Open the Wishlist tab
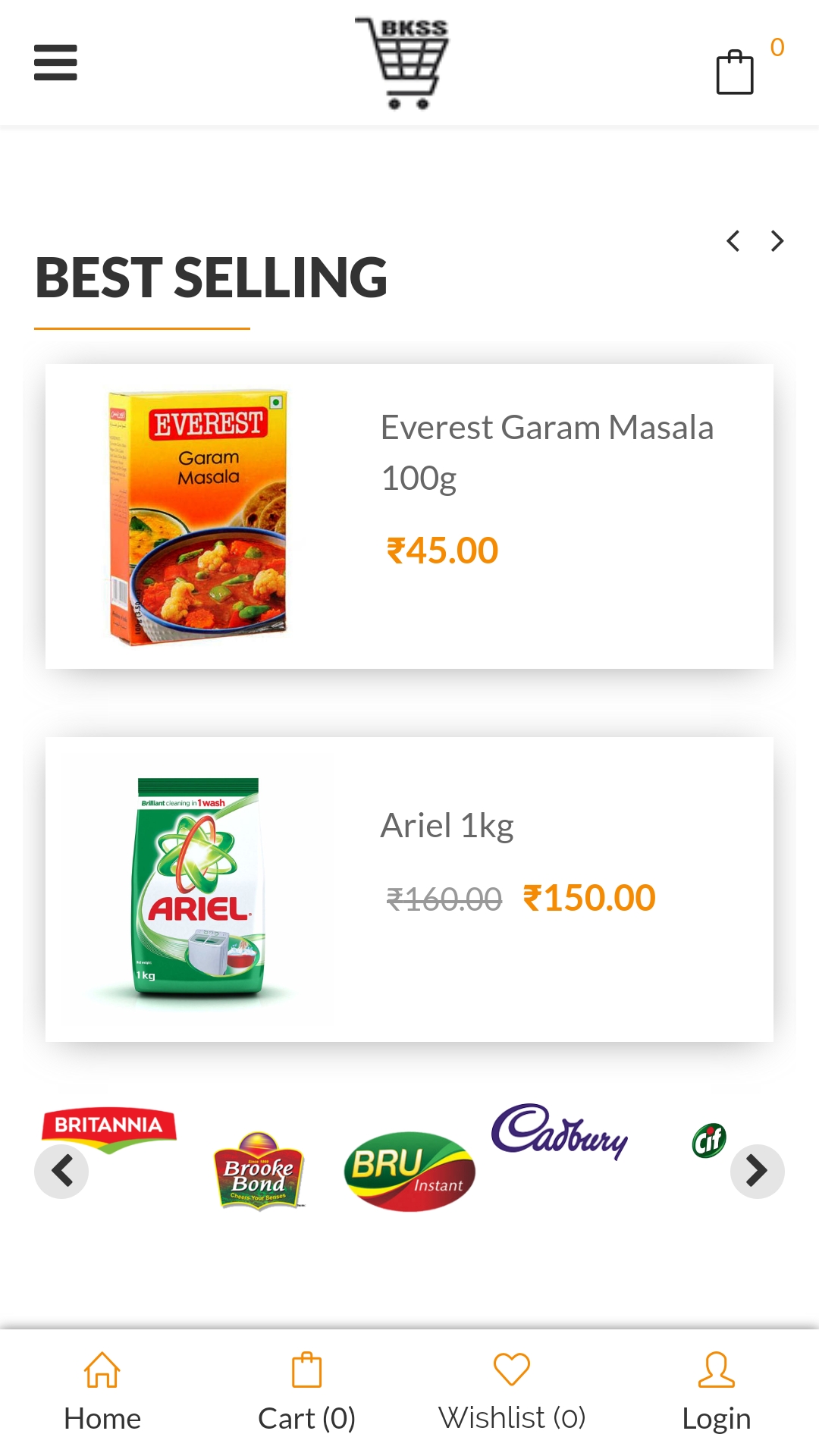819x1456 pixels. (512, 1392)
